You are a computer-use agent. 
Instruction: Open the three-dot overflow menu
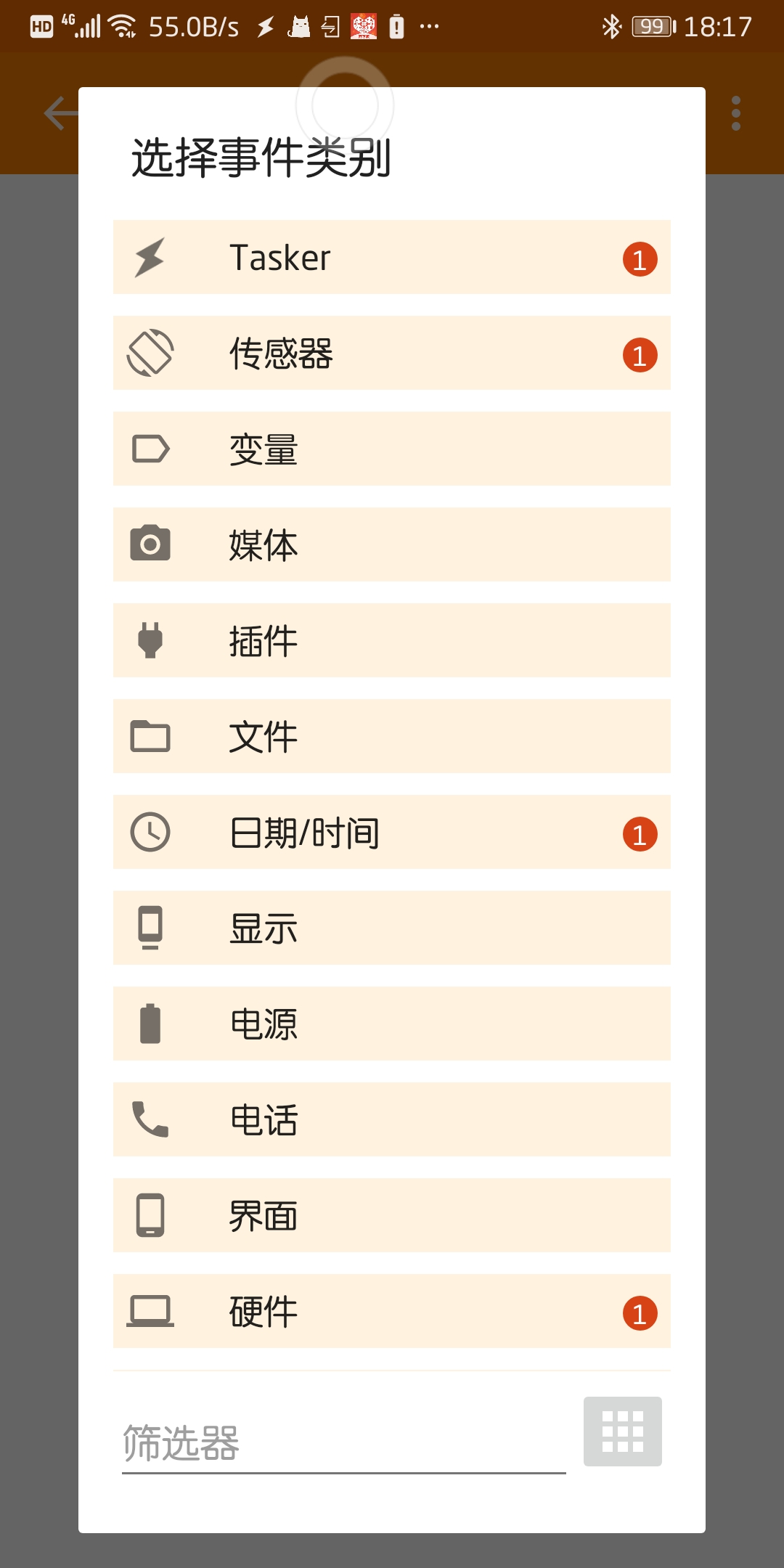click(x=736, y=113)
